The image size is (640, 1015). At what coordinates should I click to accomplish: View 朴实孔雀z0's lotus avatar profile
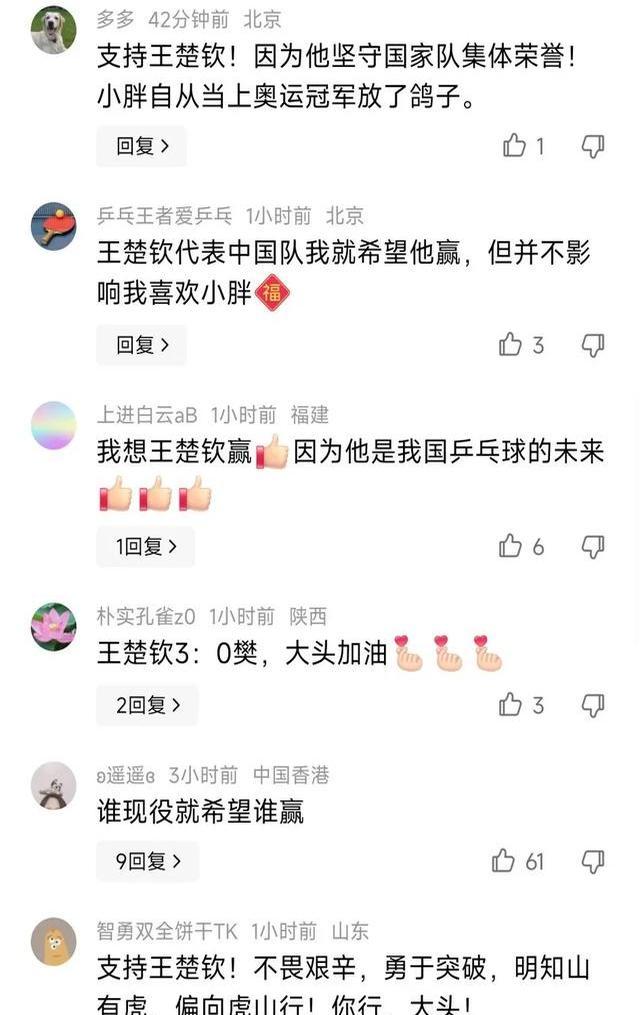coord(53,627)
